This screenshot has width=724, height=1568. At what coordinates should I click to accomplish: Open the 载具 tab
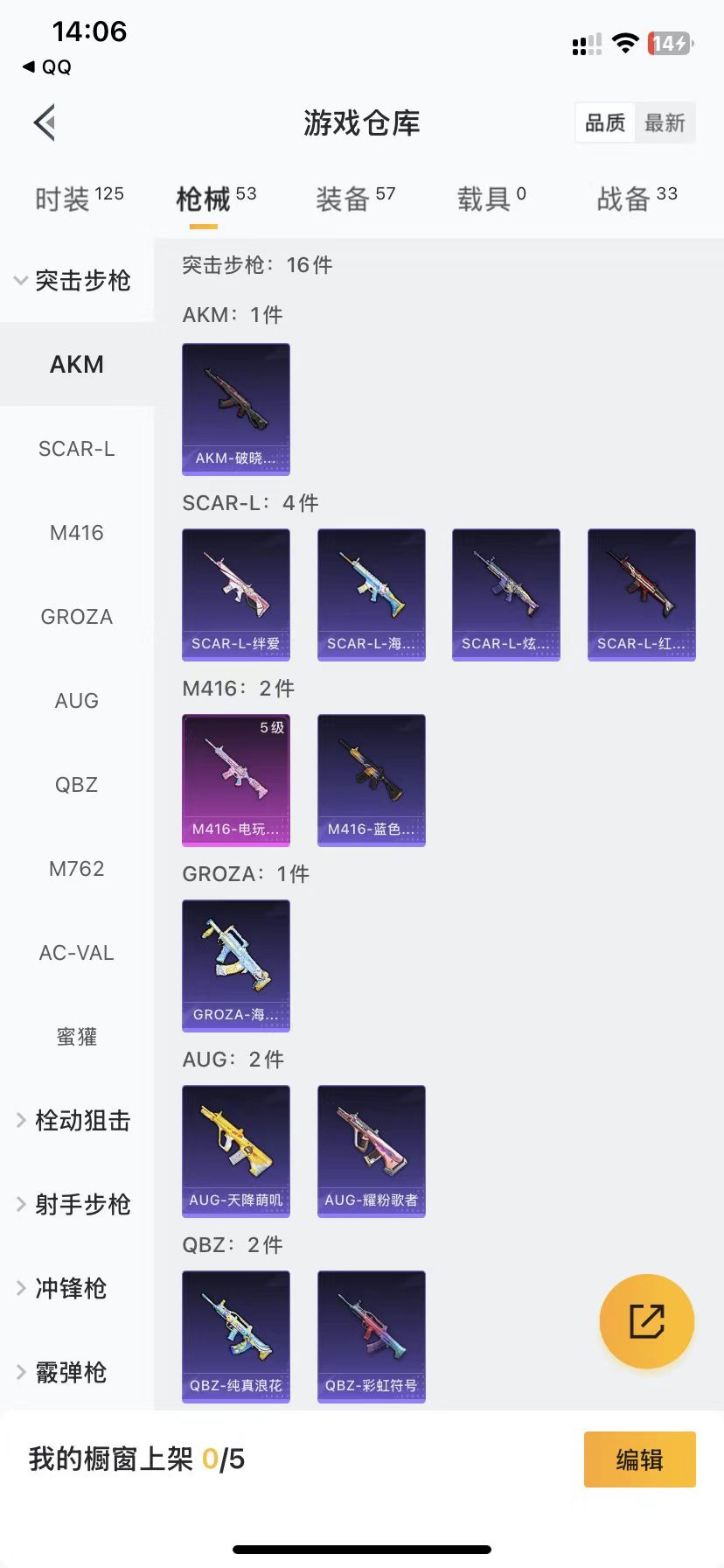(491, 199)
